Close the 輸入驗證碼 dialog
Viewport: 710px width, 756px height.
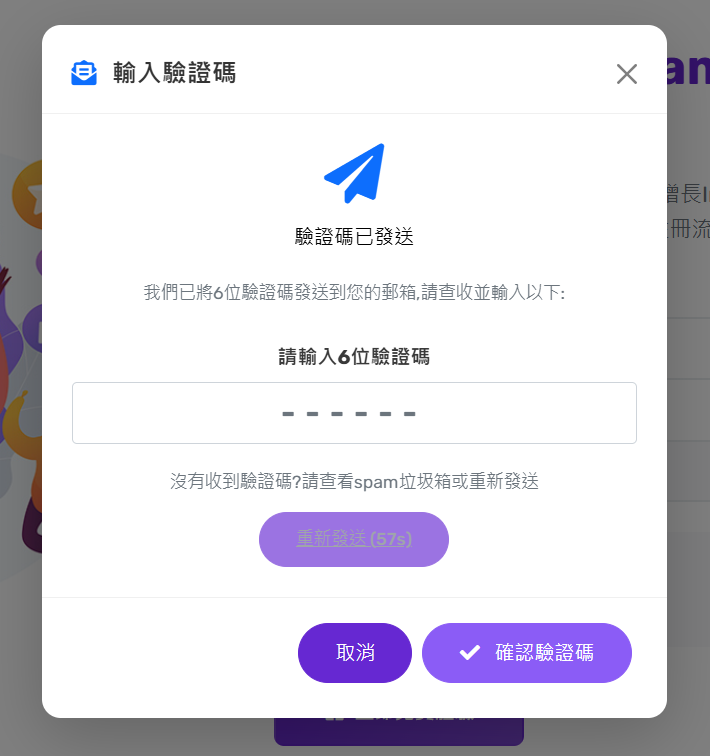pyautogui.click(x=627, y=74)
